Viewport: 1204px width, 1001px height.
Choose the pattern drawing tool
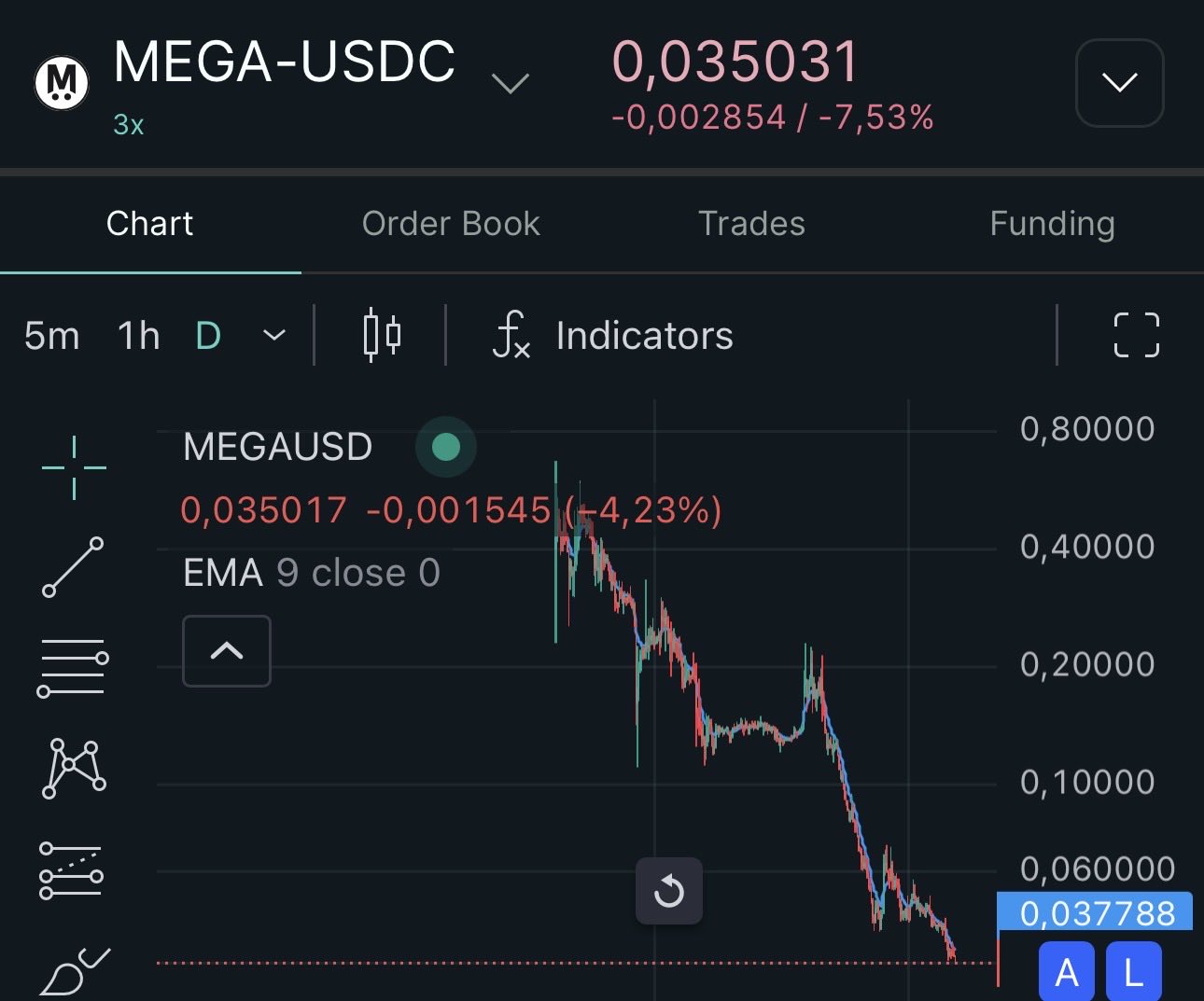pos(74,769)
